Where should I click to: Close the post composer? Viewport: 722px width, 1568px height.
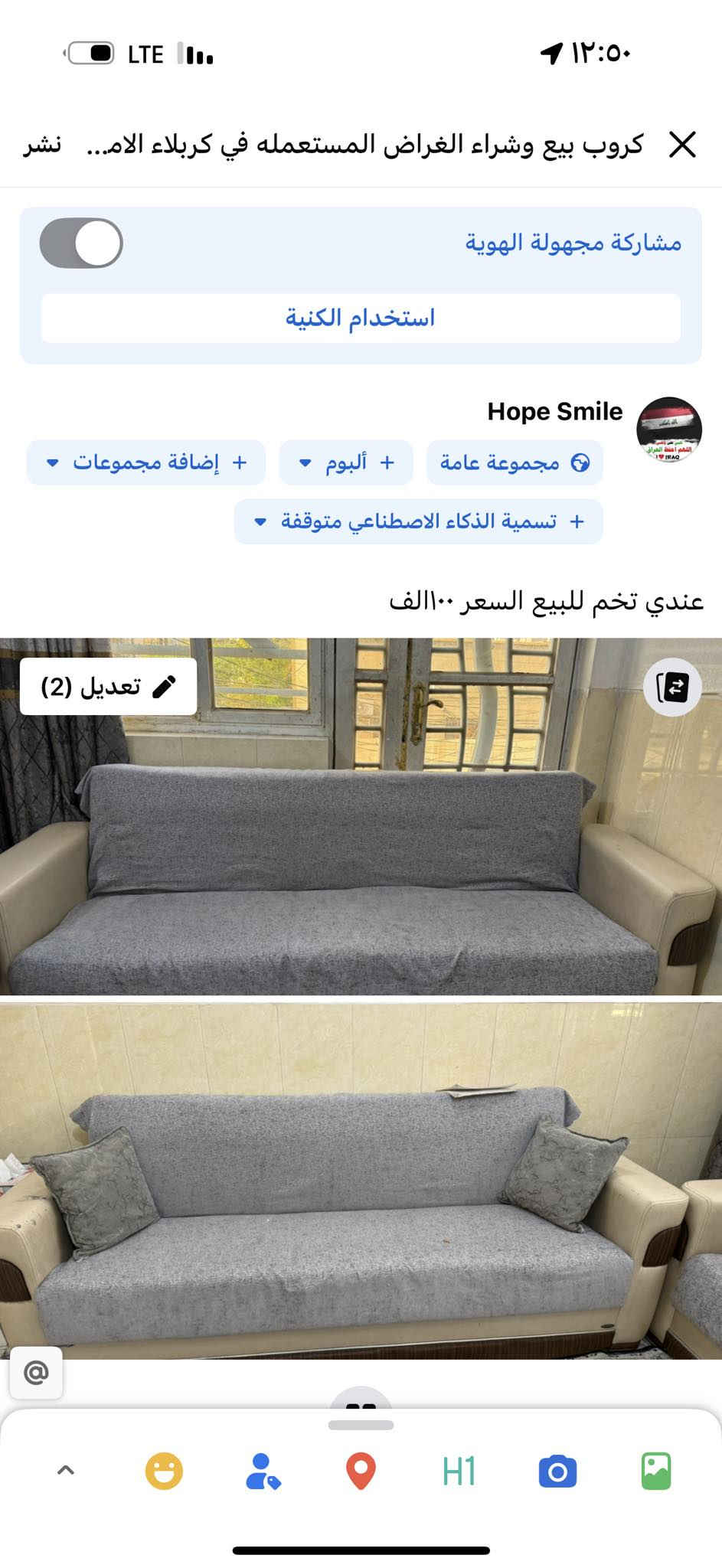point(681,144)
